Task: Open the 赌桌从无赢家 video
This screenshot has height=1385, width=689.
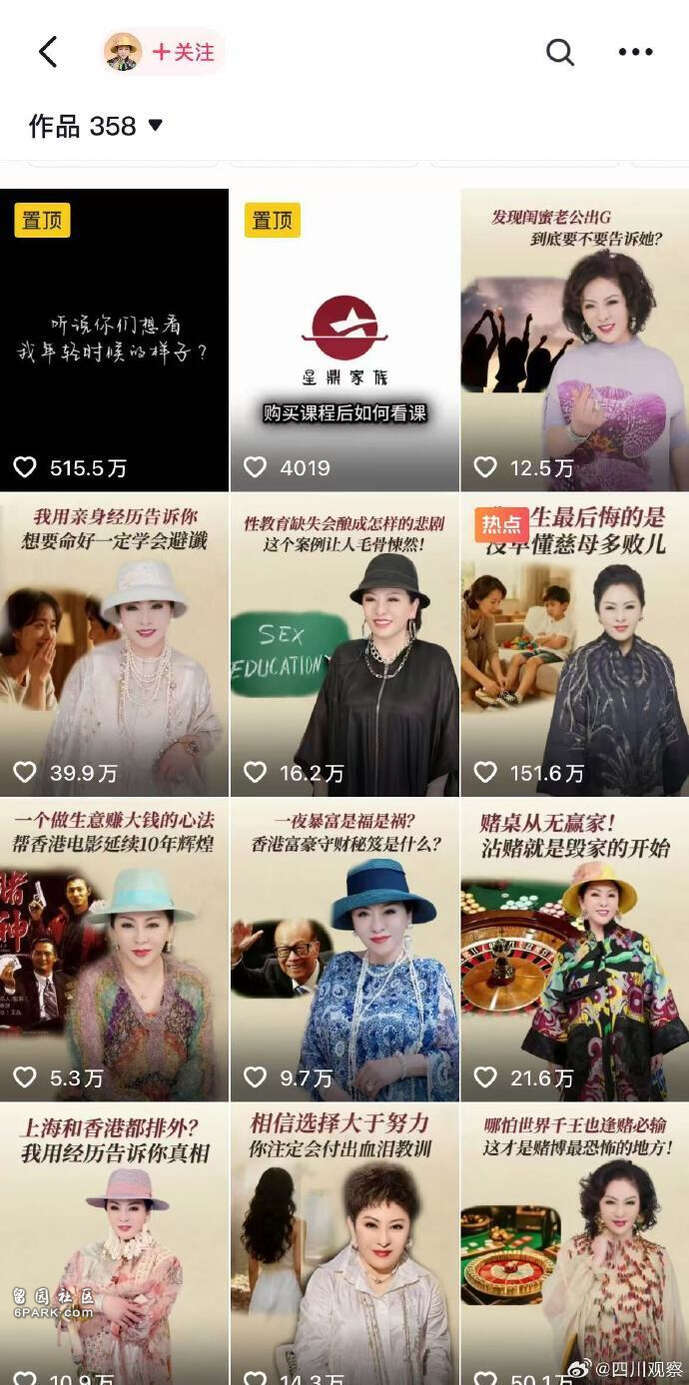Action: coord(574,950)
